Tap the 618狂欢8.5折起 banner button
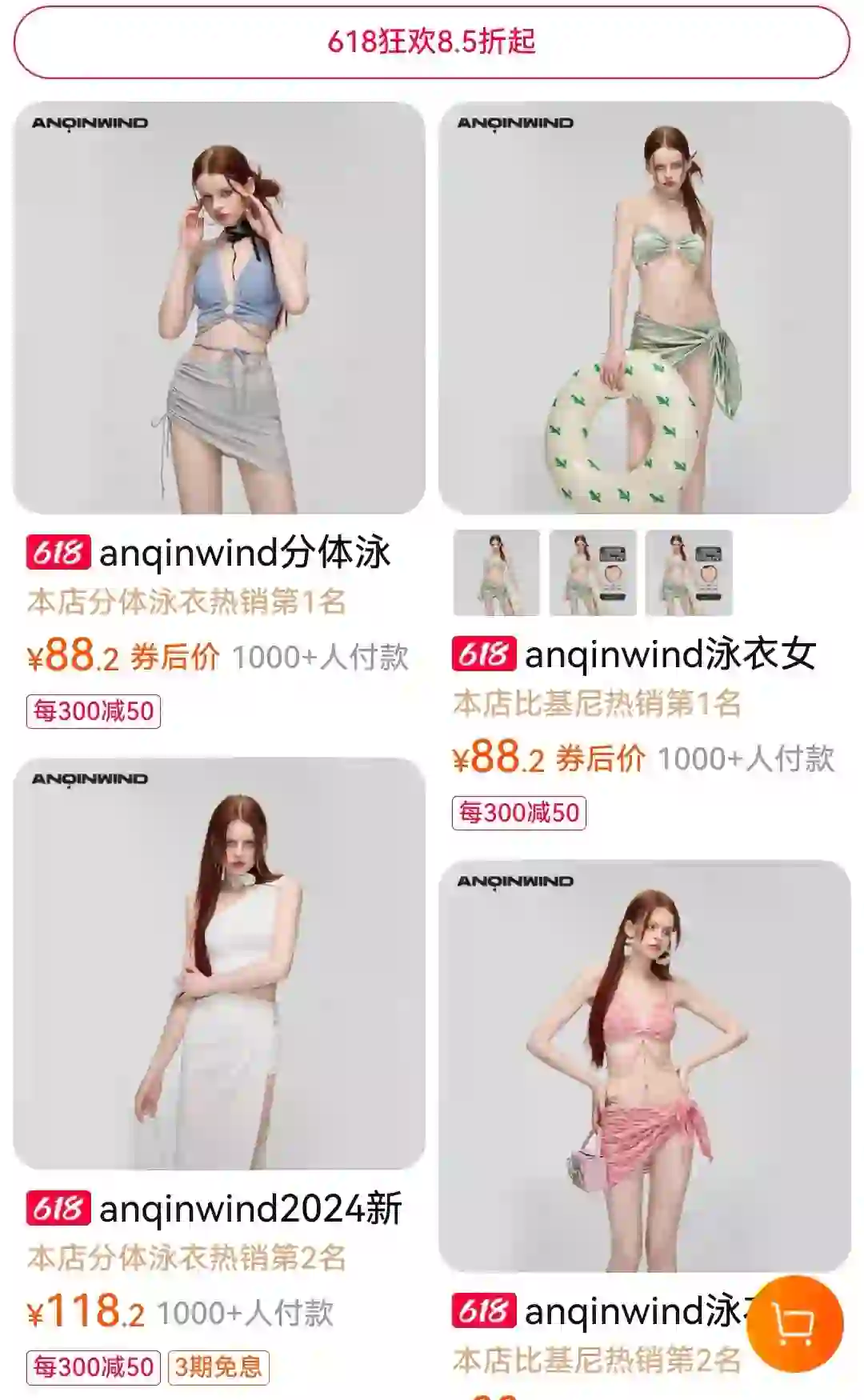The width and height of the screenshot is (864, 1400). (432, 42)
